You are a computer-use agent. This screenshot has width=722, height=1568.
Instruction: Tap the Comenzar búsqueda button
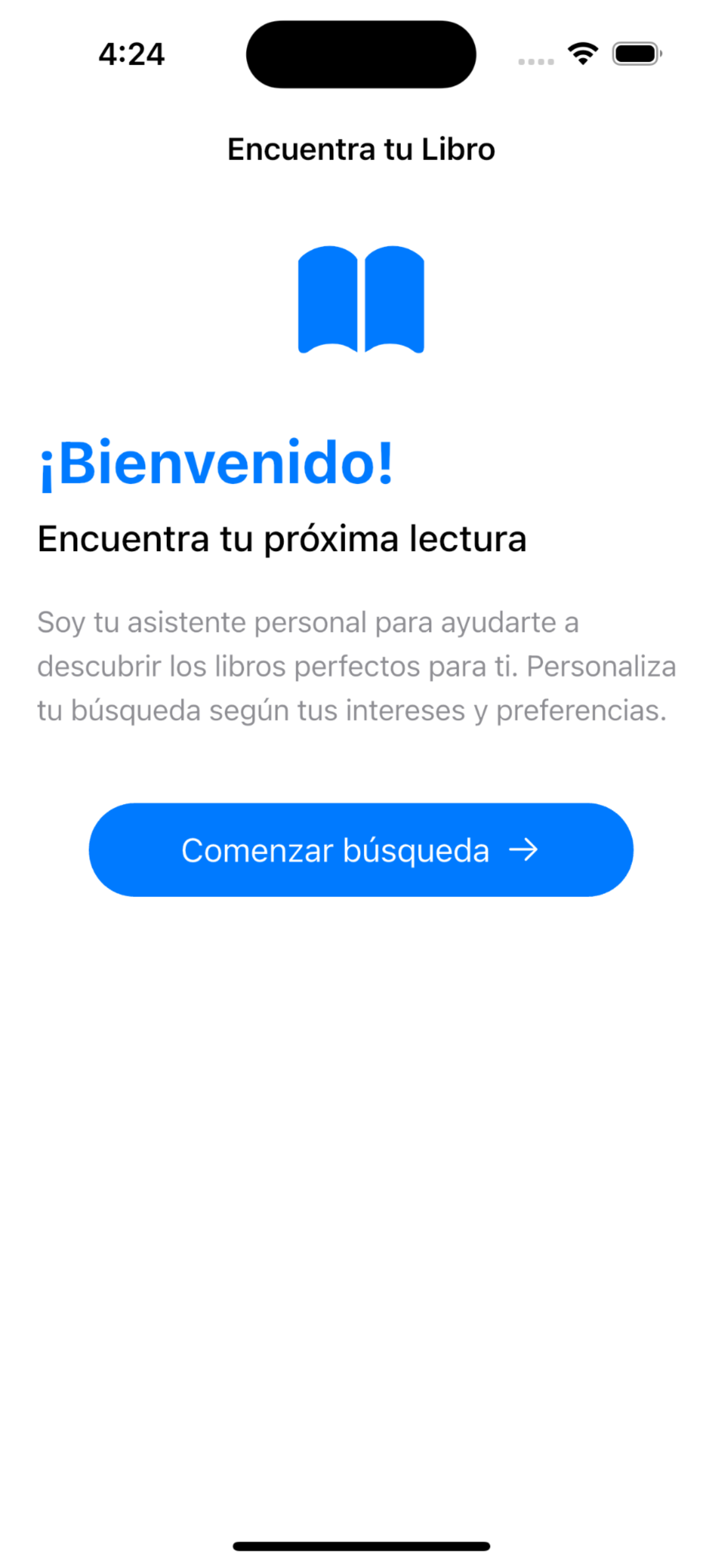click(360, 850)
